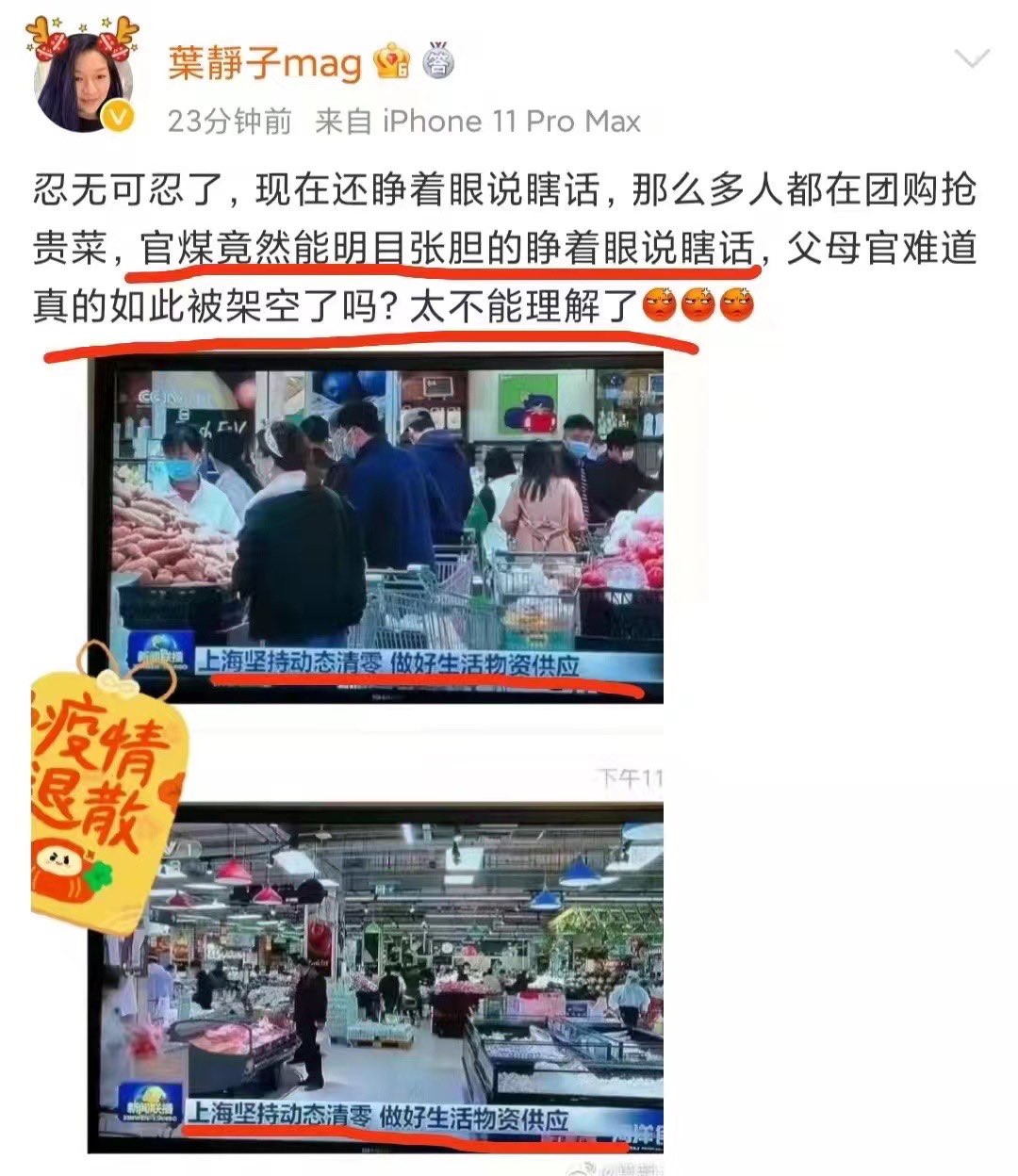Open 葉靜子mag's profile avatar
This screenshot has height=1176, width=1018.
81,80
